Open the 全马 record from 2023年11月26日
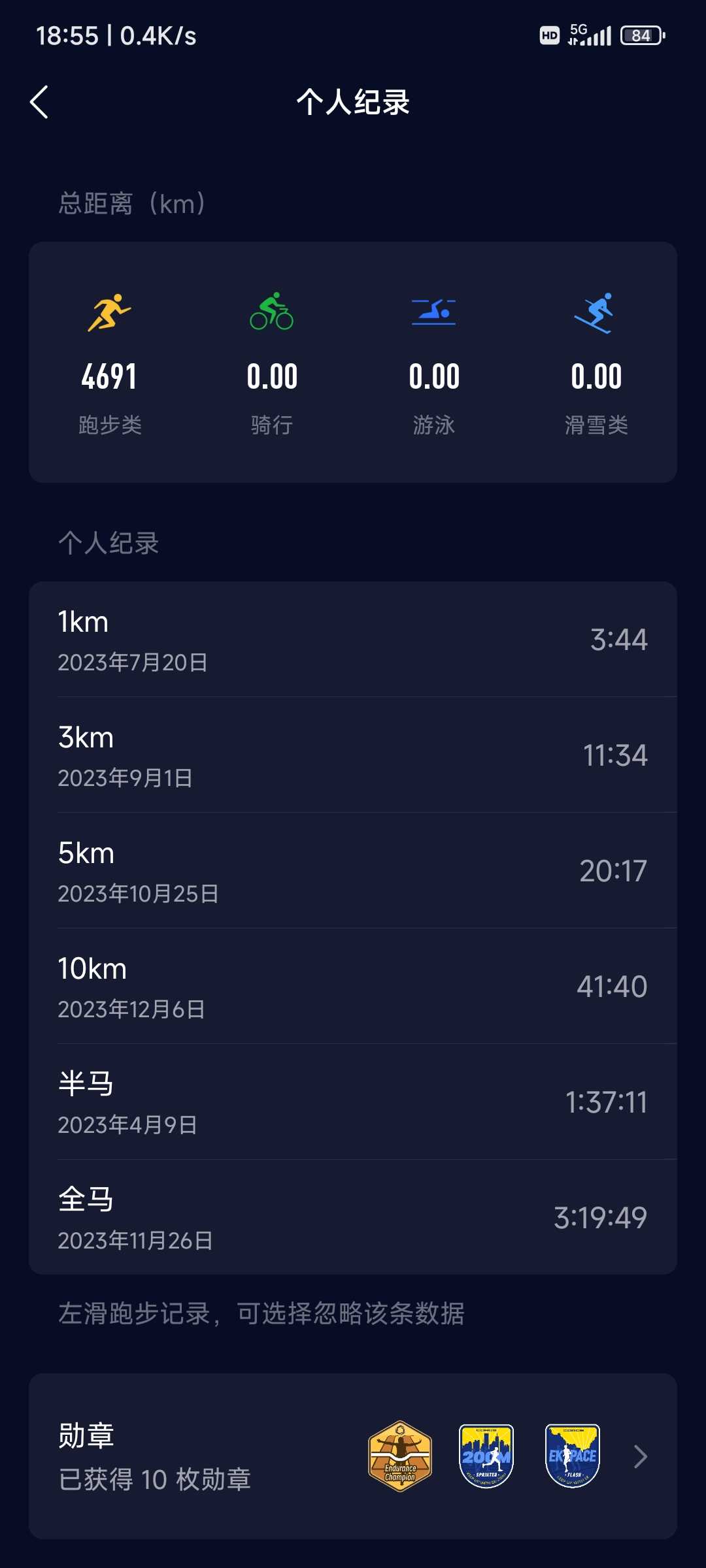The image size is (706, 1568). coord(353,1217)
